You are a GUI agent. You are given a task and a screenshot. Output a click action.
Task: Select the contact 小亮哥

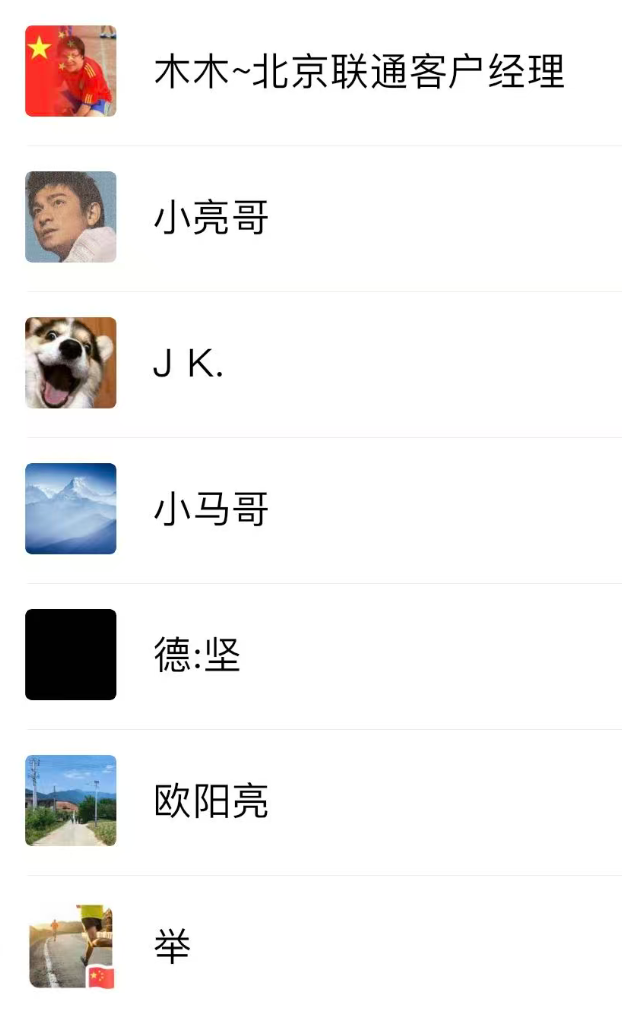pos(212,218)
